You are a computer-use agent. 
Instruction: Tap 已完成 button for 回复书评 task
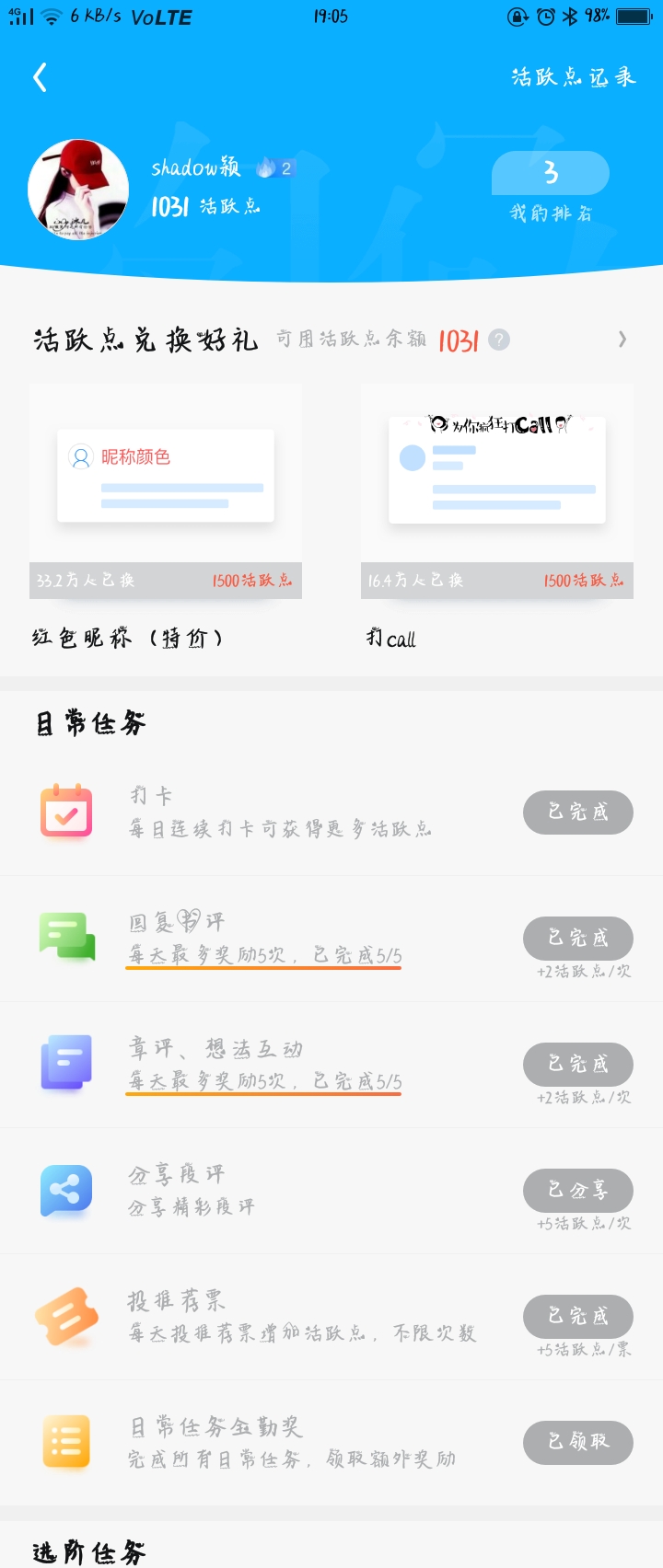tap(578, 939)
